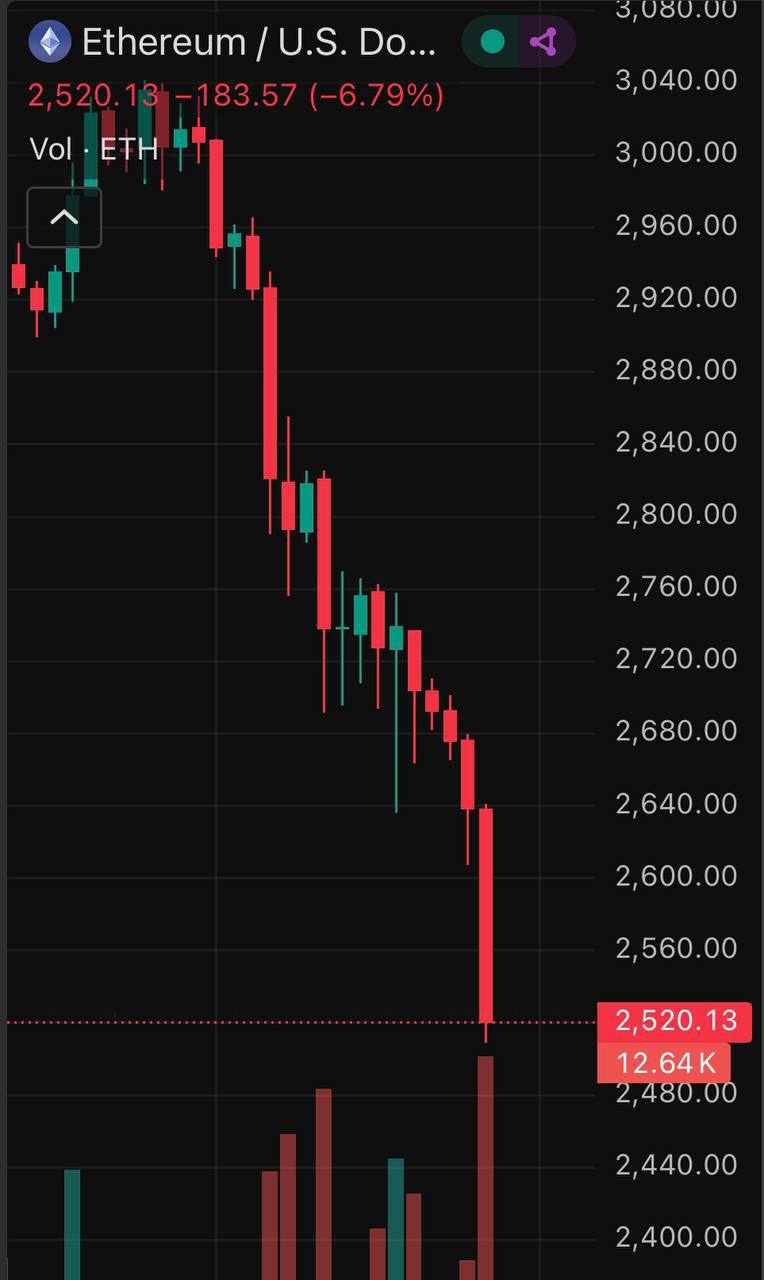
Task: Open the purple data source icon
Action: 543,42
